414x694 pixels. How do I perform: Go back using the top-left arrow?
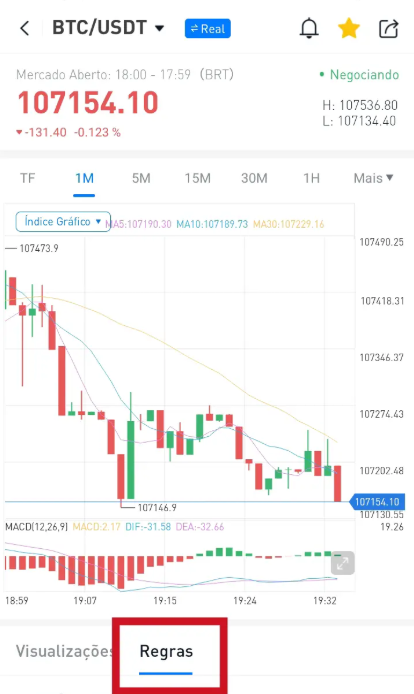click(25, 29)
